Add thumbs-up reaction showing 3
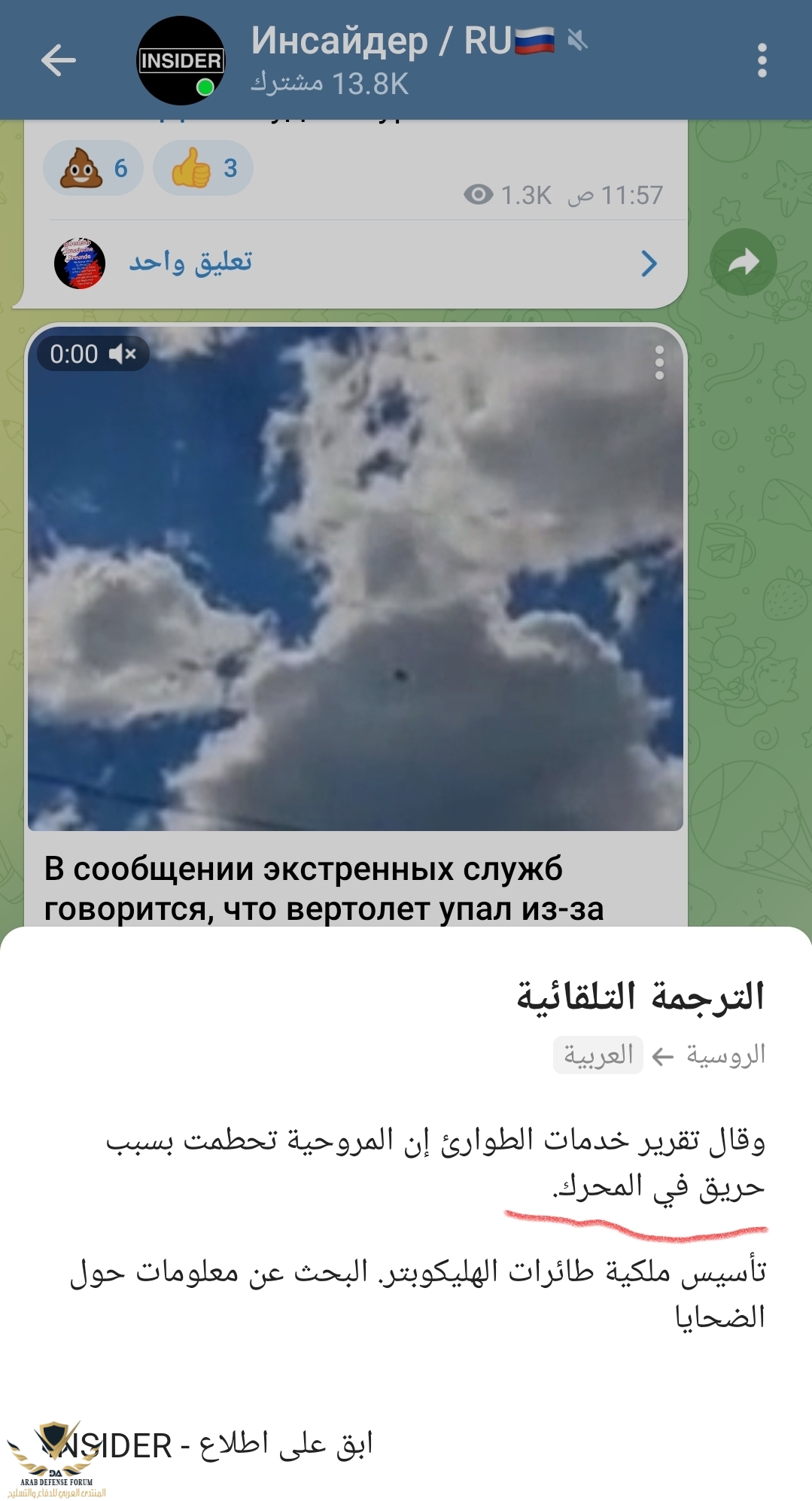 click(202, 168)
